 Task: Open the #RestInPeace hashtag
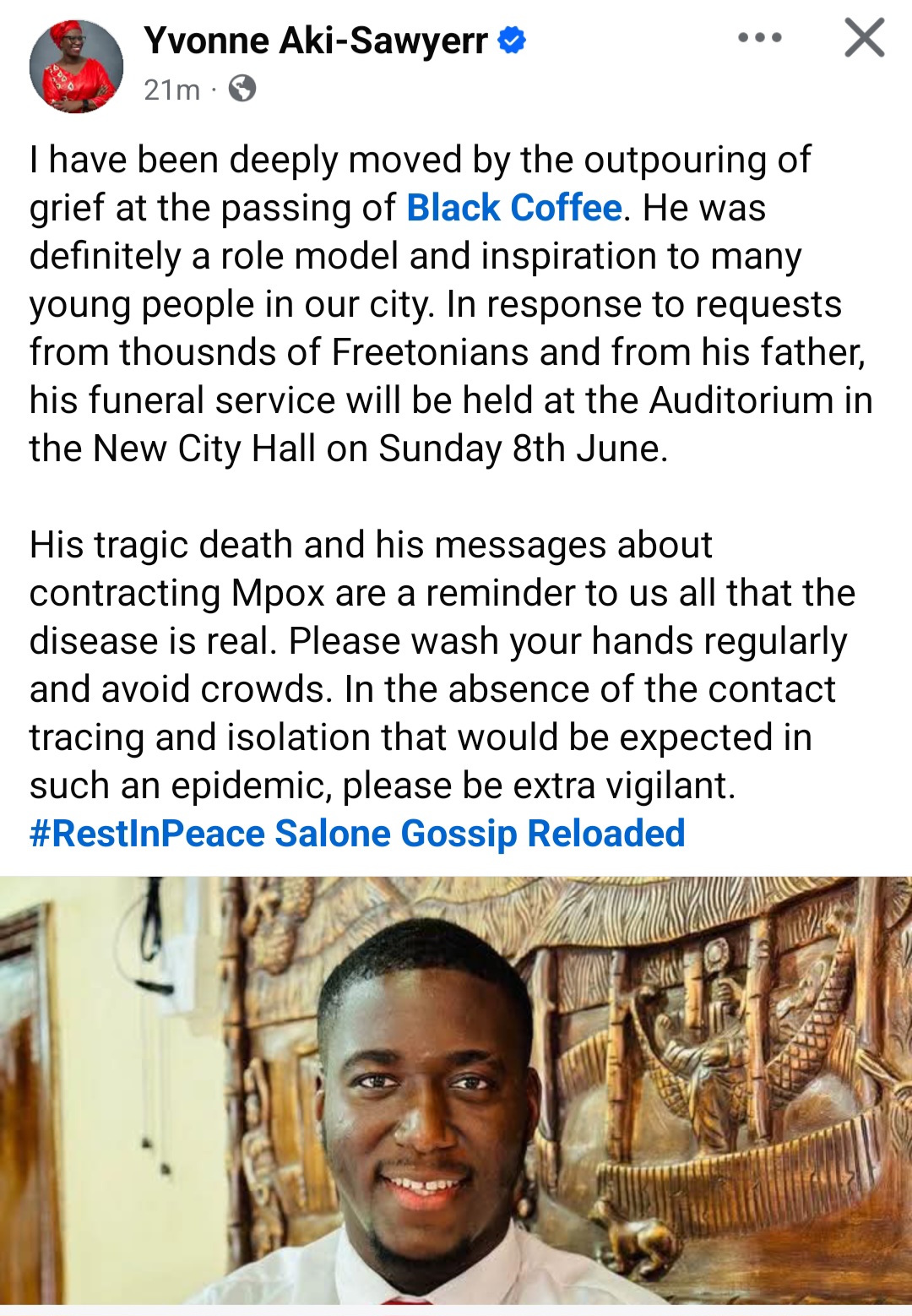point(147,834)
